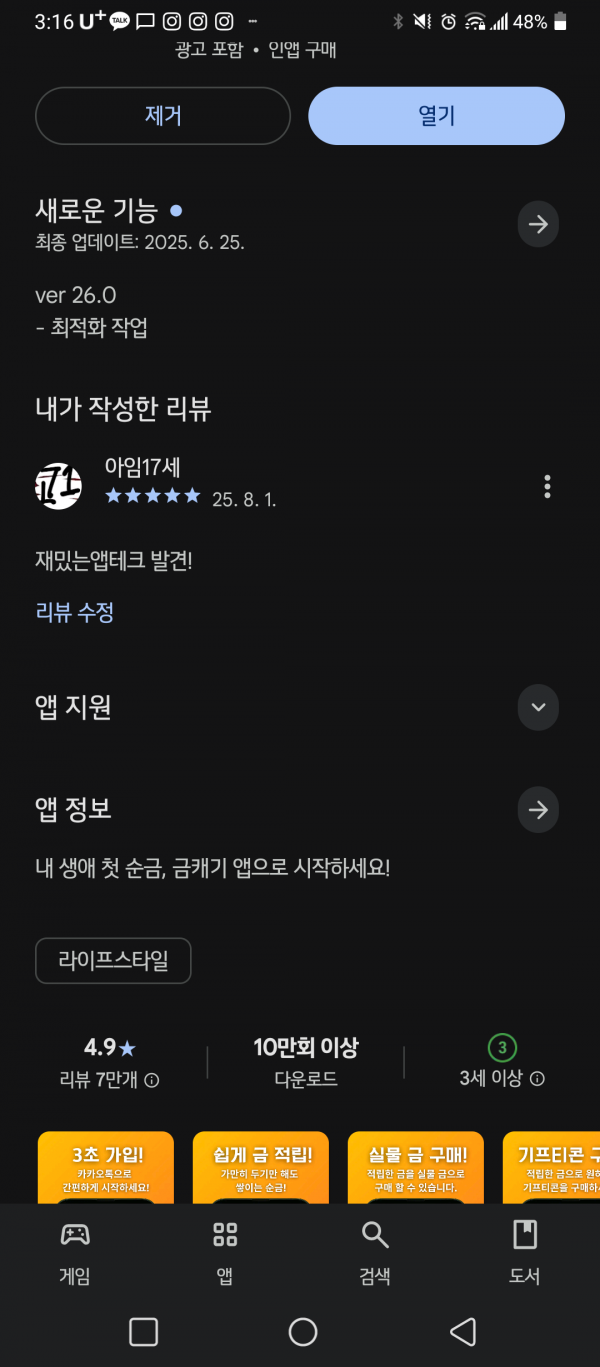Open the 3초 가입 screenshot
The image size is (600, 1367).
pos(106,1167)
